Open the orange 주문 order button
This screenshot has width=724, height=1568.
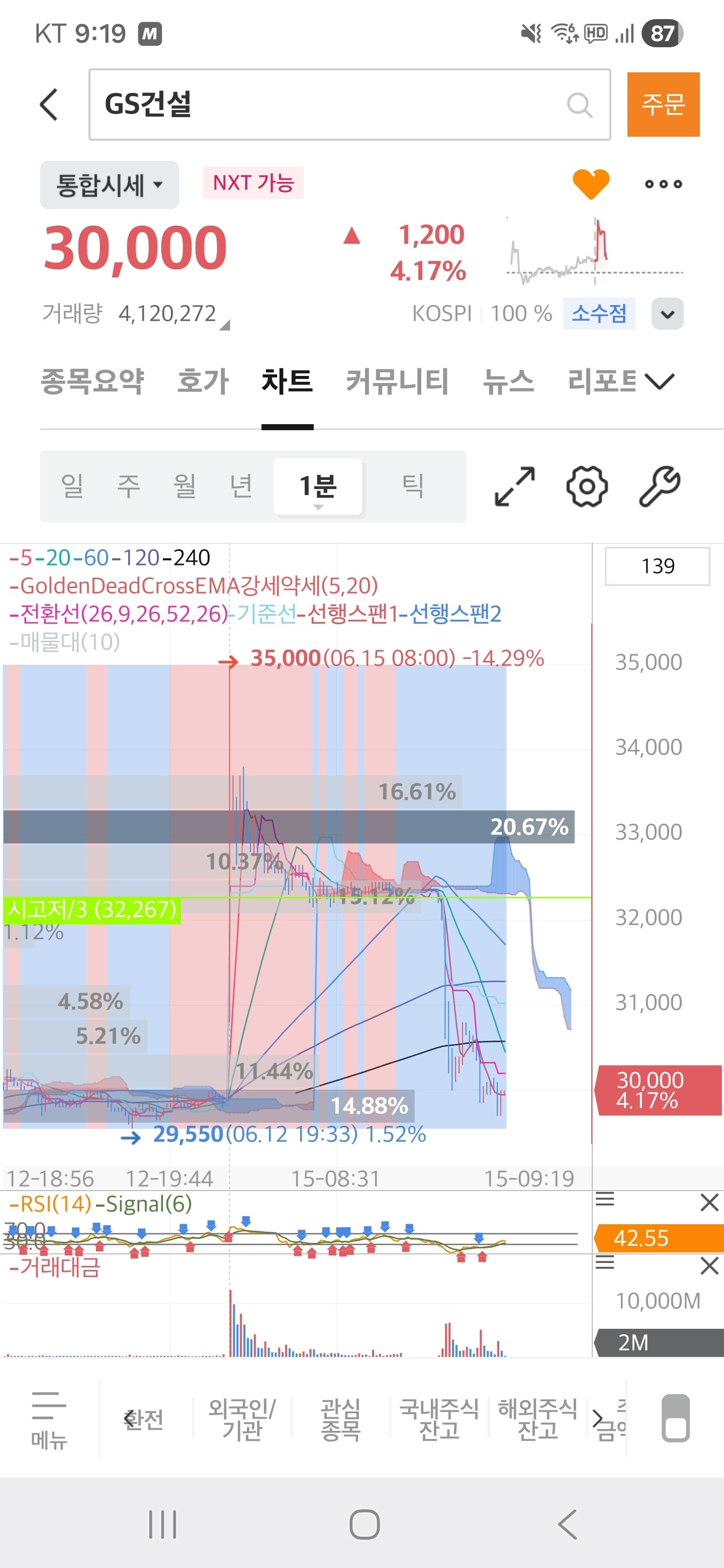(663, 104)
